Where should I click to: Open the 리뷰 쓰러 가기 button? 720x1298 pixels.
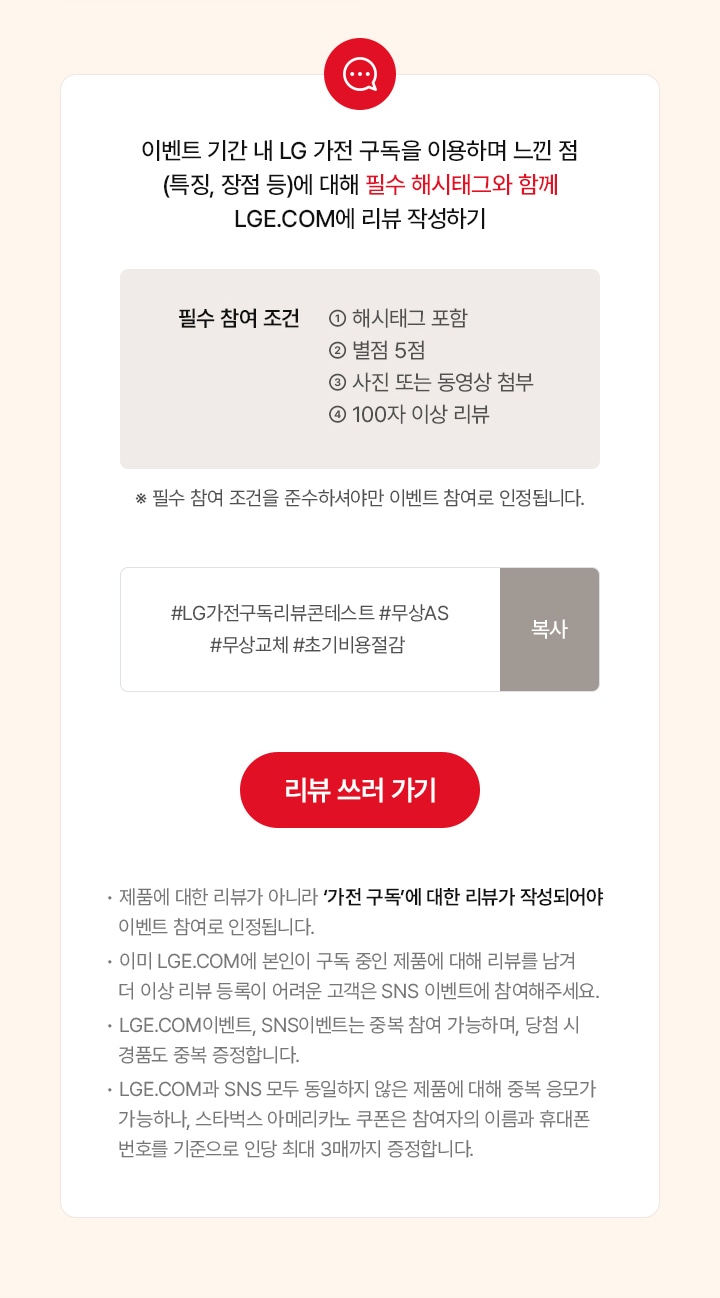pyautogui.click(x=360, y=790)
